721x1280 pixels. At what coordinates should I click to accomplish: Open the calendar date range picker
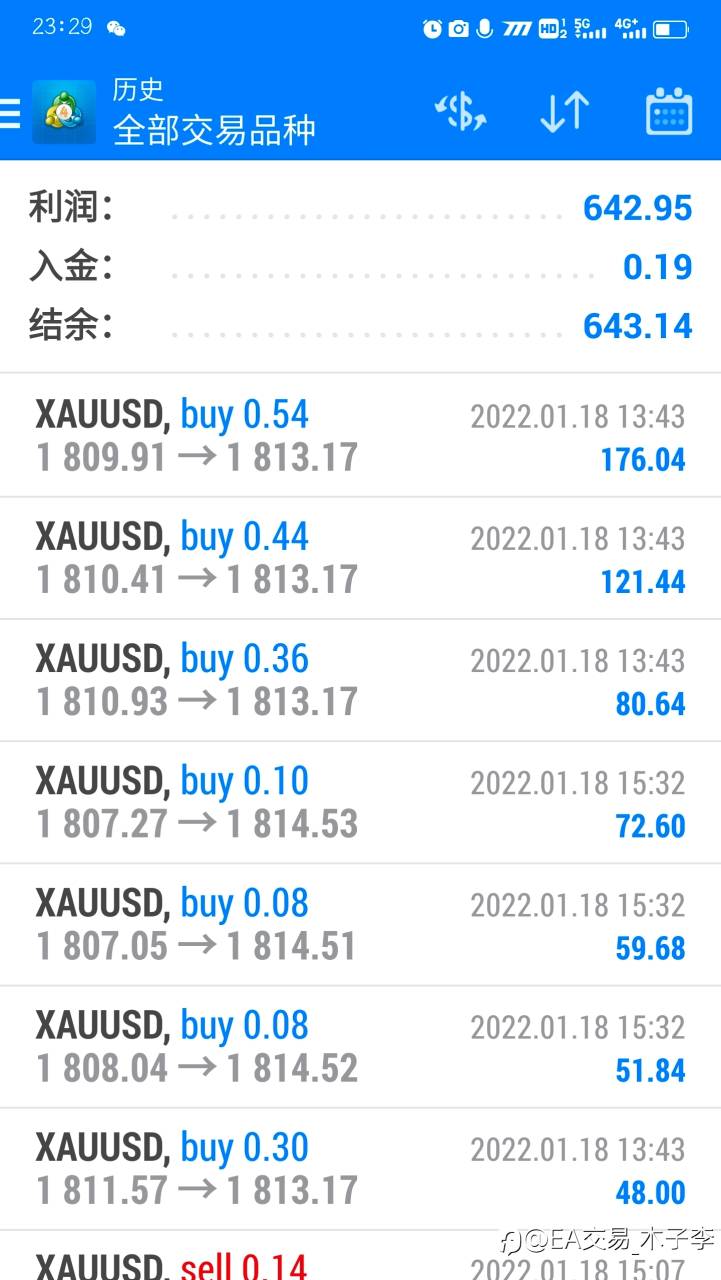(669, 111)
